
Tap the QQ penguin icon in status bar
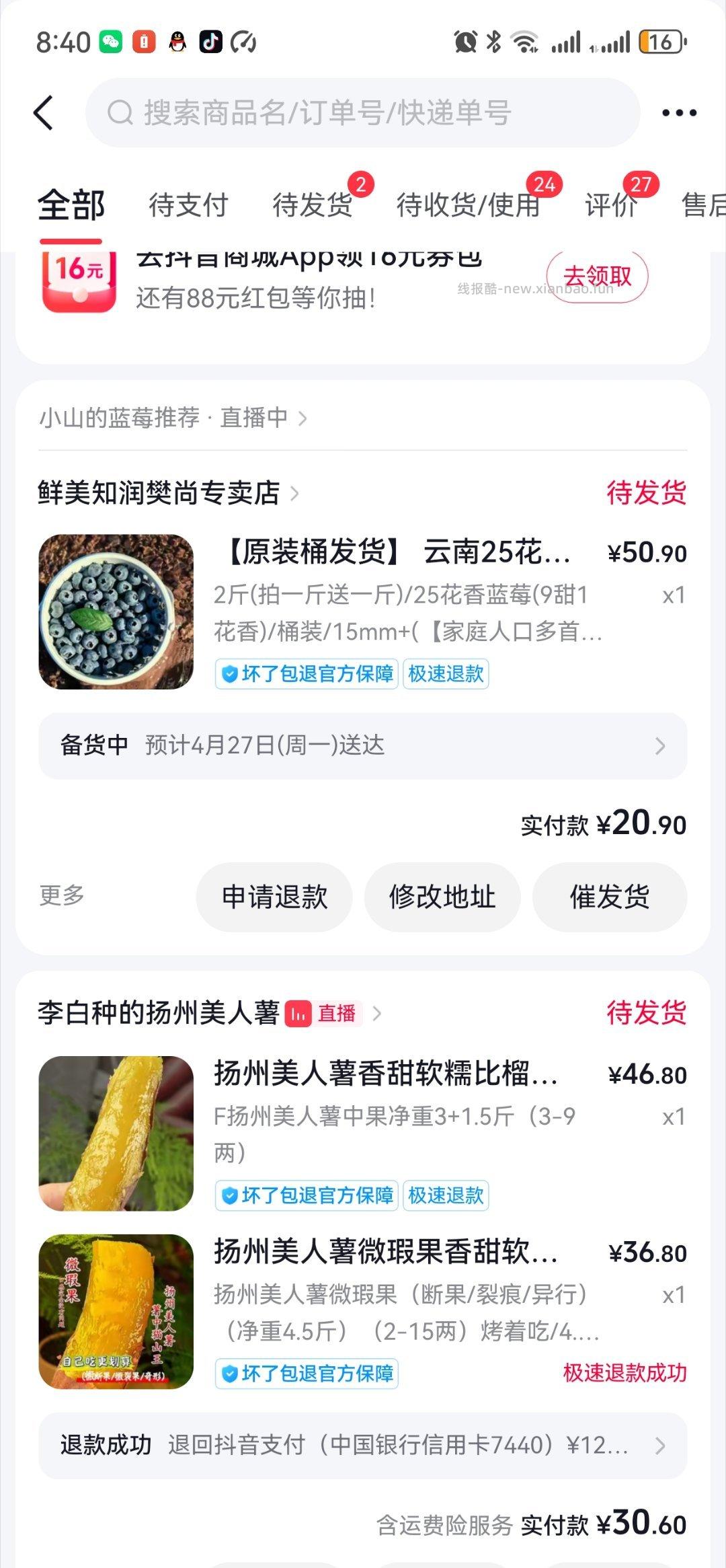(x=176, y=41)
